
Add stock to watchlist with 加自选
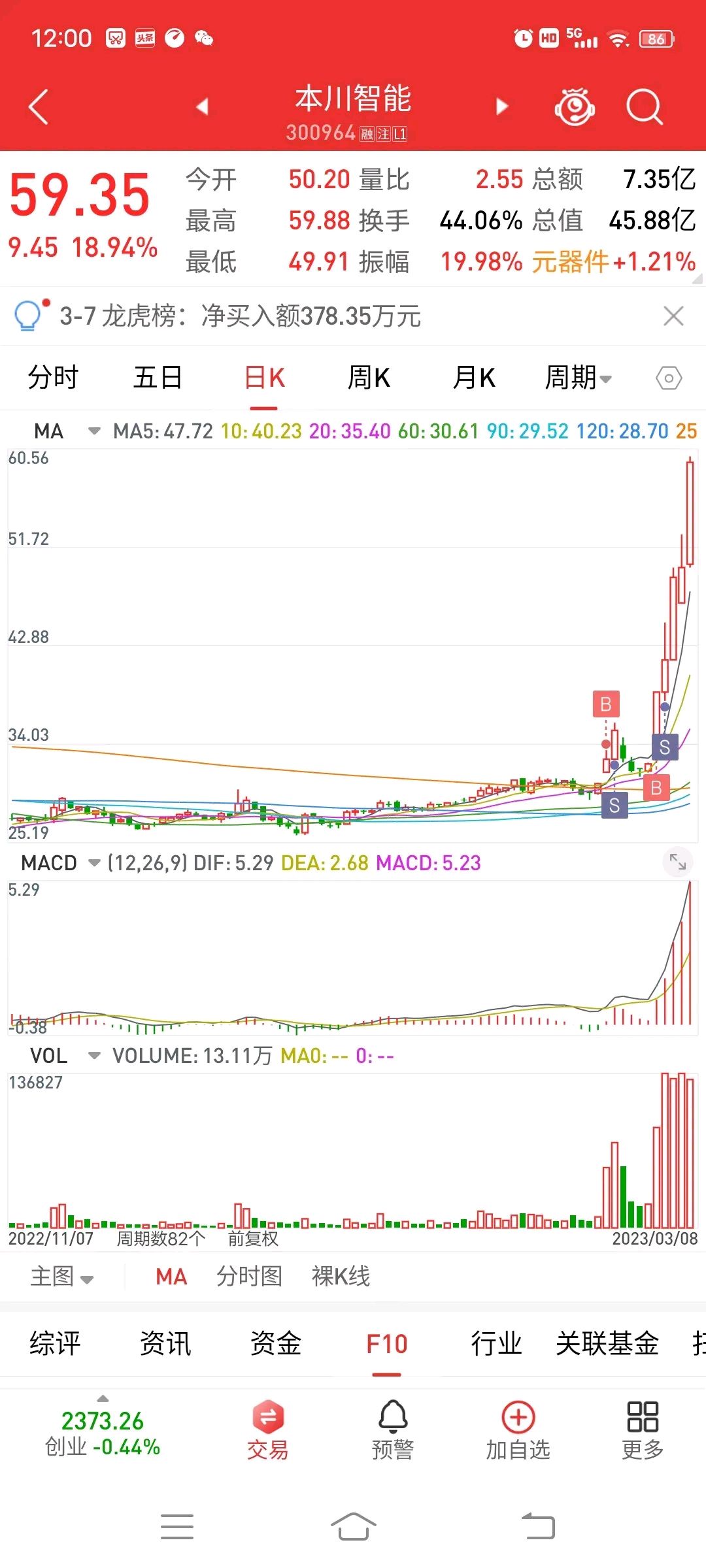[518, 1431]
